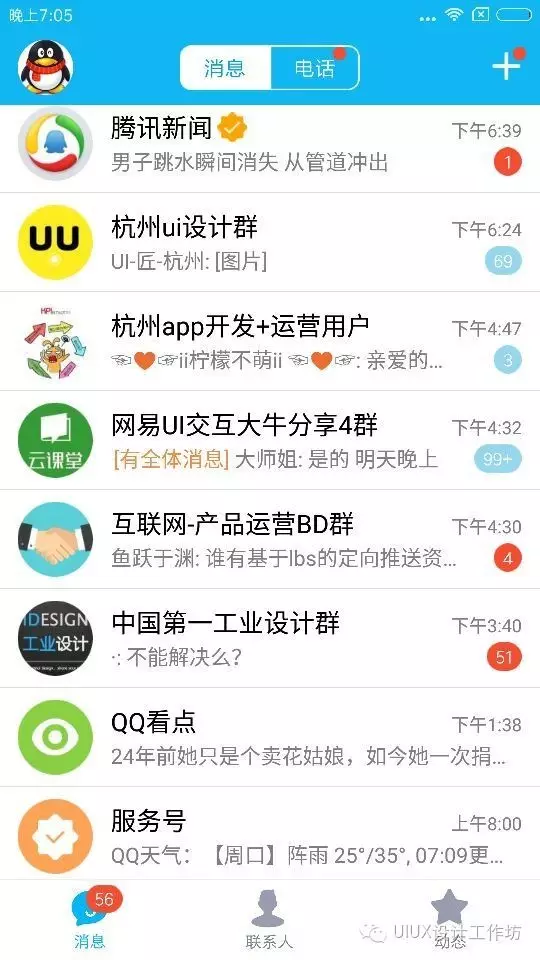The width and height of the screenshot is (540, 960).
Task: Select the 消息 segment at top
Action: (x=225, y=67)
